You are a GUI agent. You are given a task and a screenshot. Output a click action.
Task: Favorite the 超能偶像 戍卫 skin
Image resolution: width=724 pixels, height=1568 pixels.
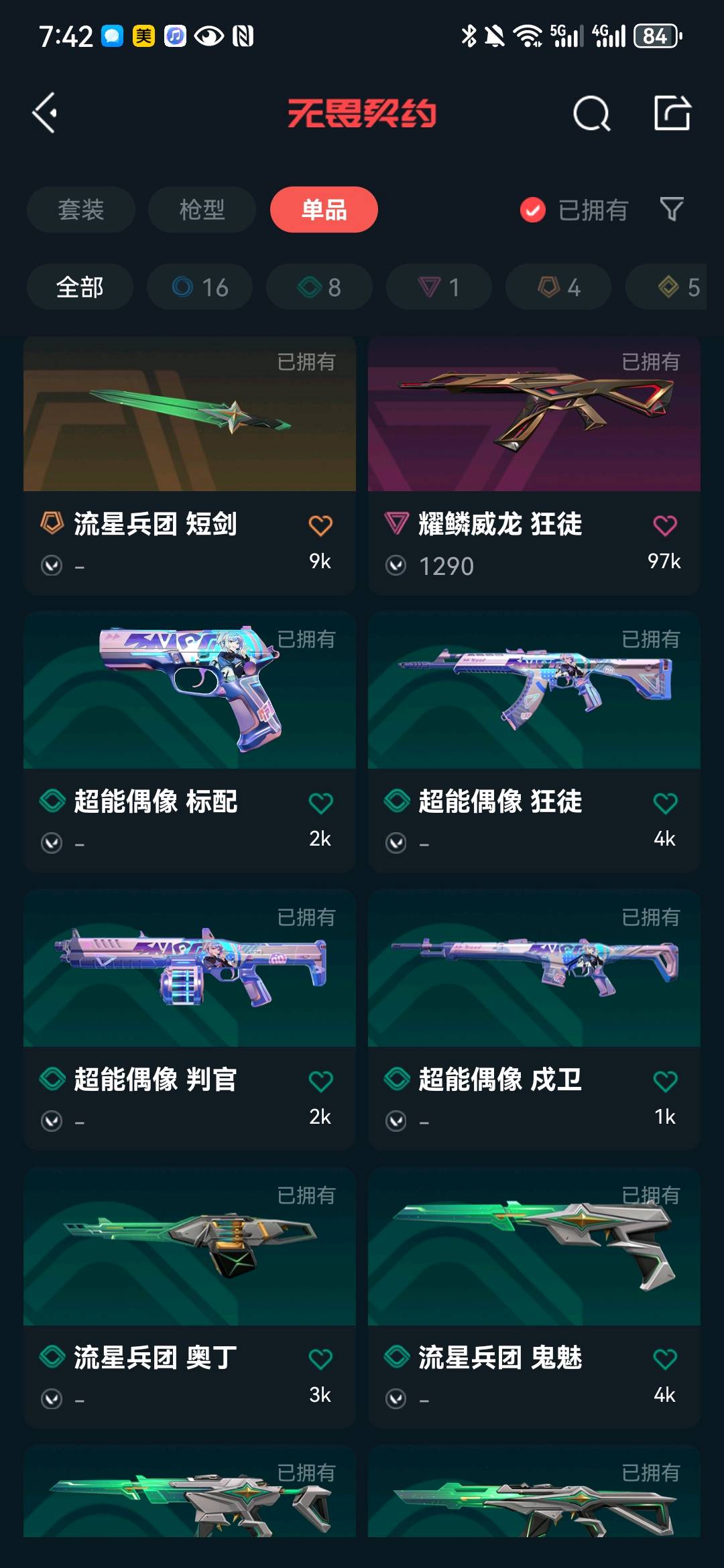pos(664,1082)
